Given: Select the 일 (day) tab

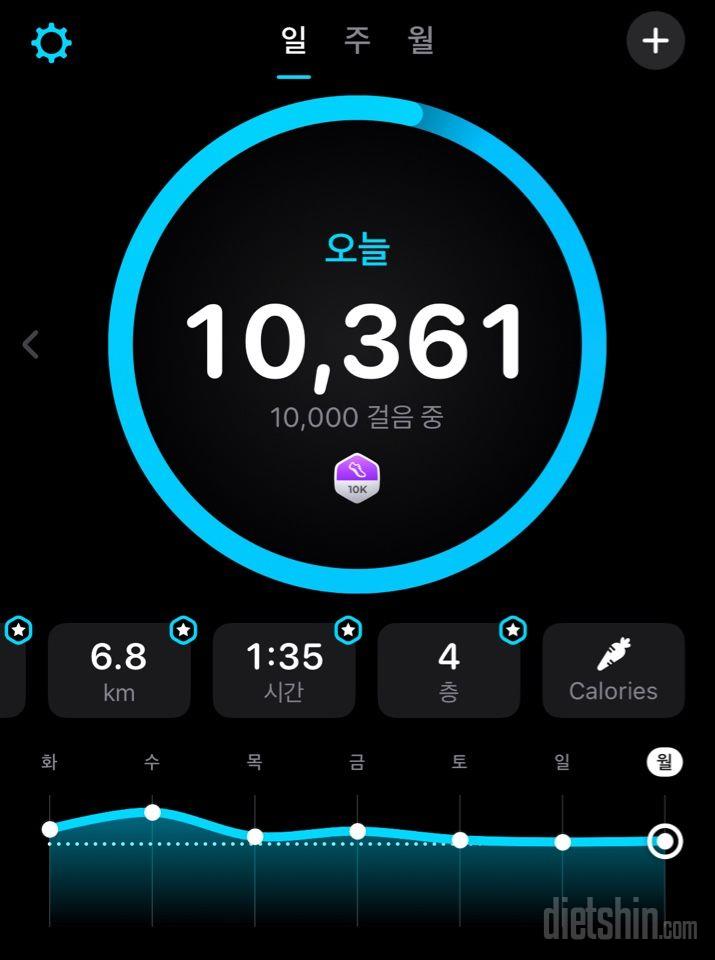Looking at the screenshot, I should (x=293, y=41).
